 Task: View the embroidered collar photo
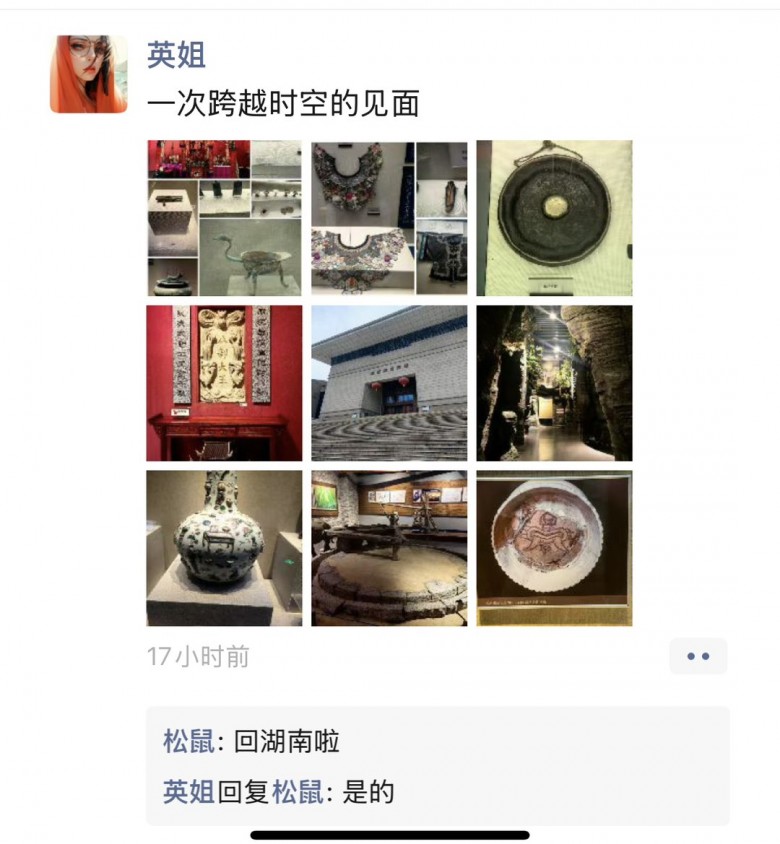389,218
